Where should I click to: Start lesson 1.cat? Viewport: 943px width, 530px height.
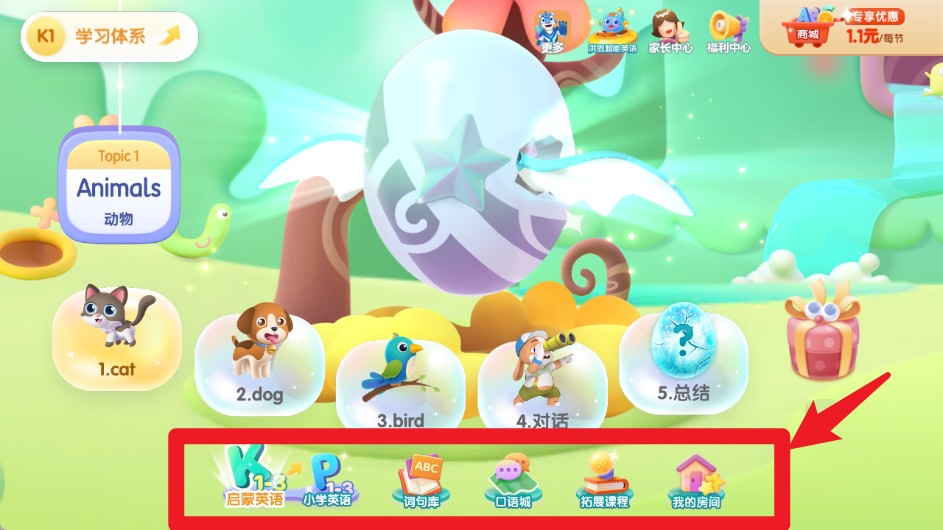116,336
